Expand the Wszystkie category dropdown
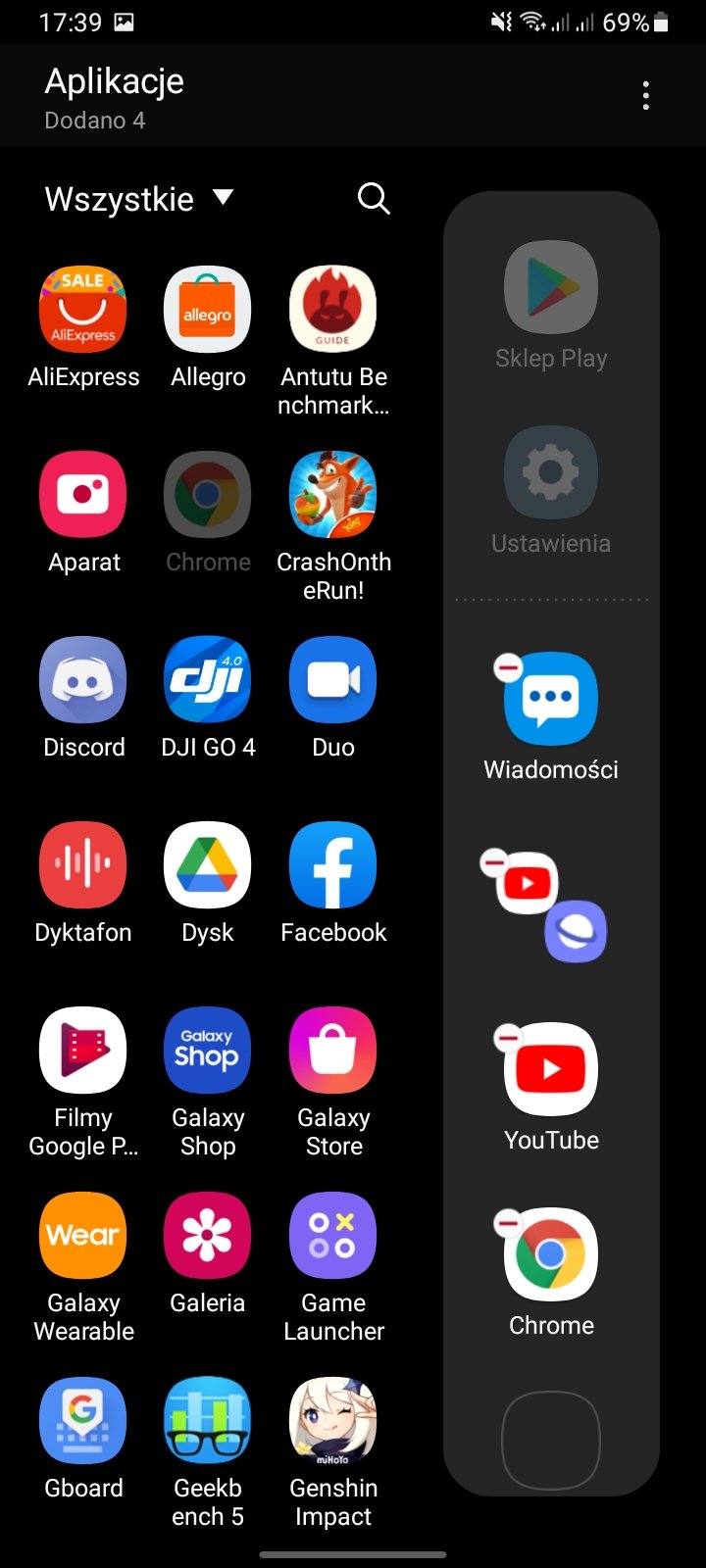The height and width of the screenshot is (1568, 706). [139, 199]
